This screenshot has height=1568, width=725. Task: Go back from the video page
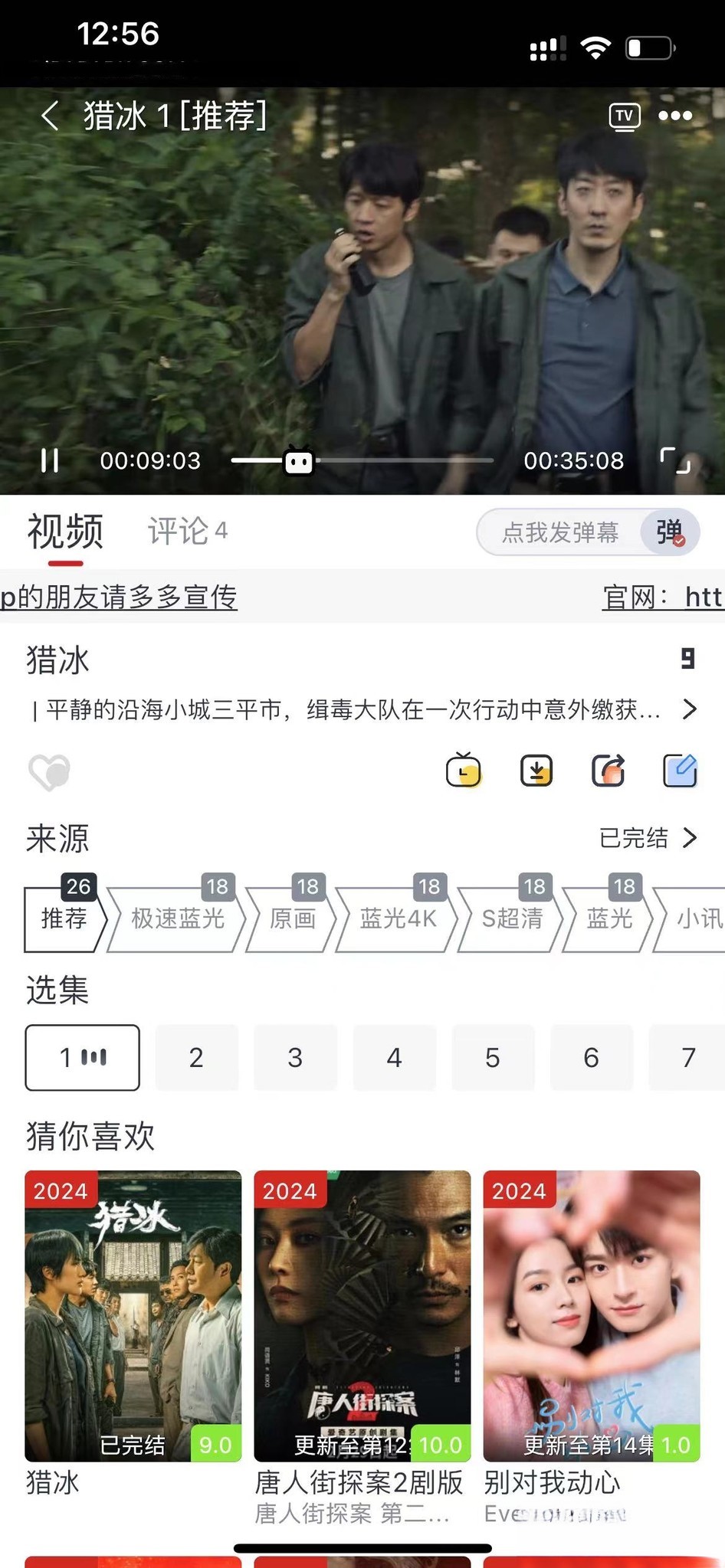pos(50,116)
